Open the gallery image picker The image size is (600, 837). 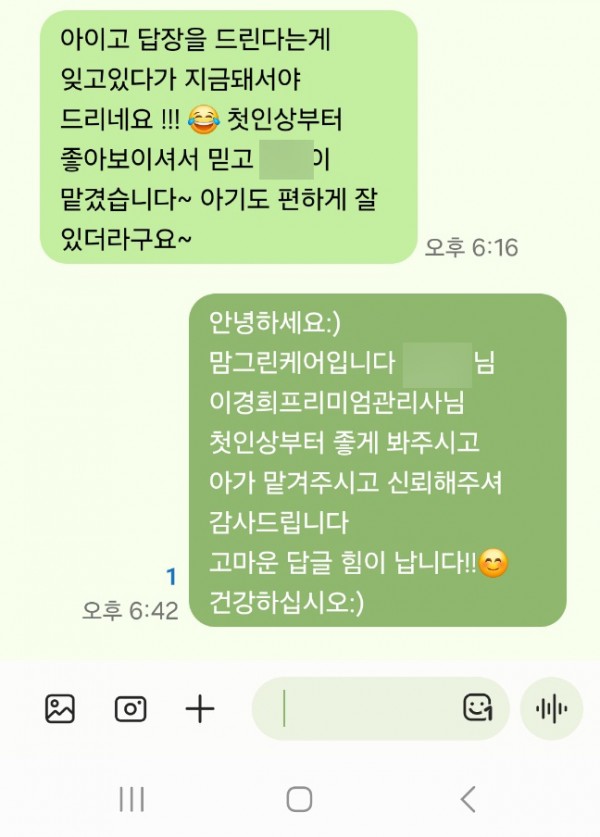60,709
